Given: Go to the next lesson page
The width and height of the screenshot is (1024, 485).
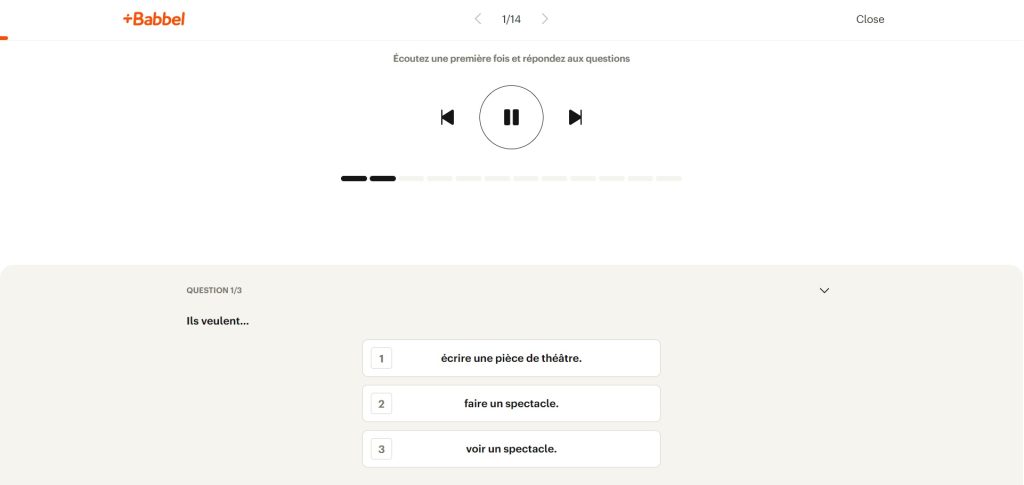Looking at the screenshot, I should (545, 19).
